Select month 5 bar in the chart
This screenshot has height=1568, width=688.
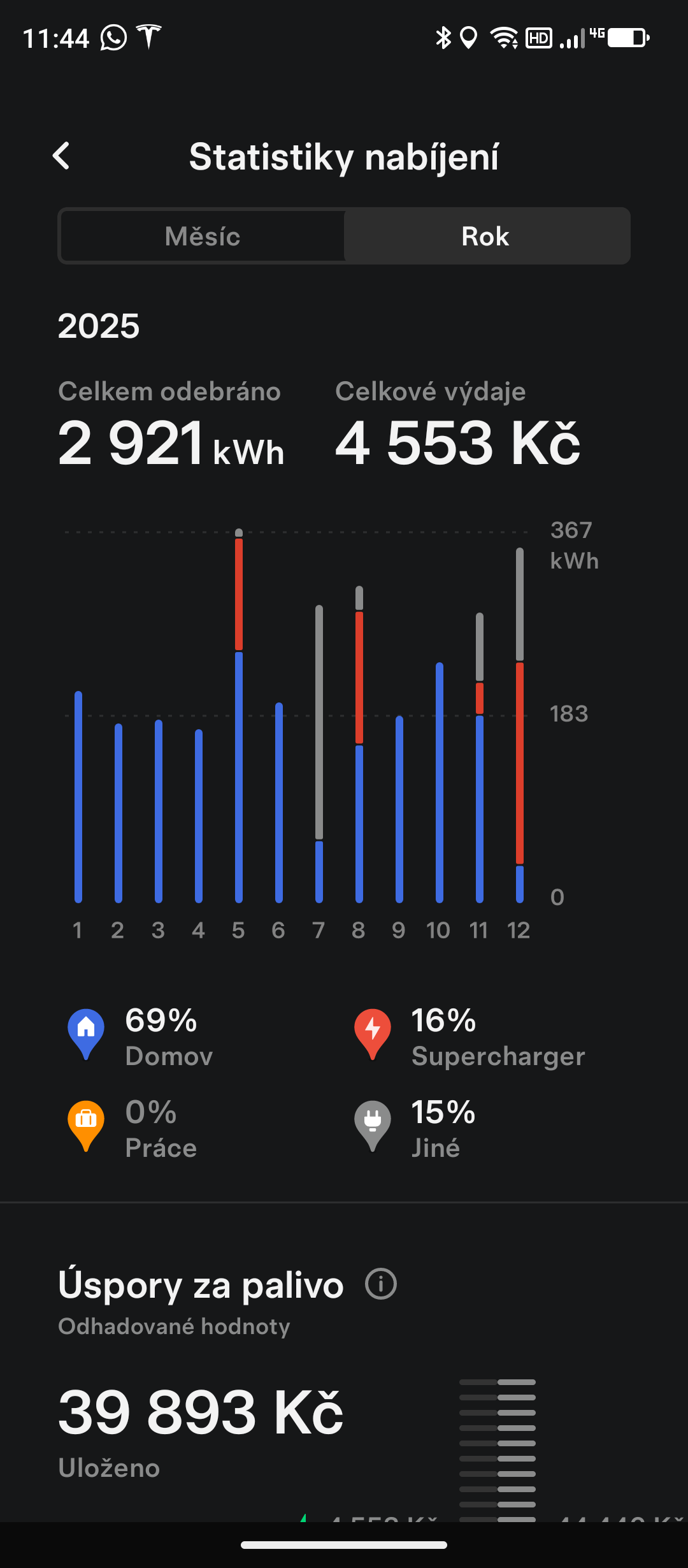tap(239, 715)
